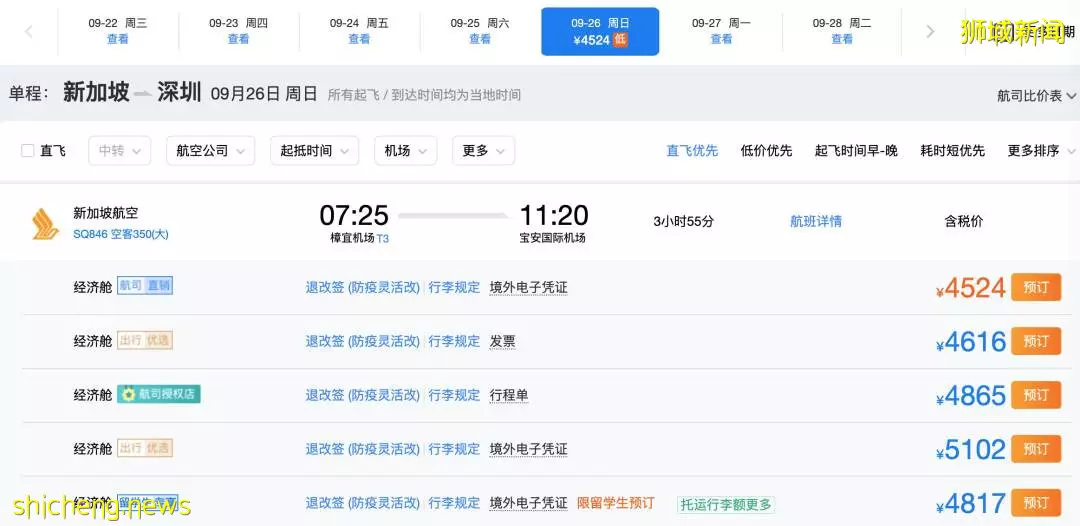Sort by 耗时短优先
Image resolution: width=1080 pixels, height=526 pixels.
(x=952, y=151)
